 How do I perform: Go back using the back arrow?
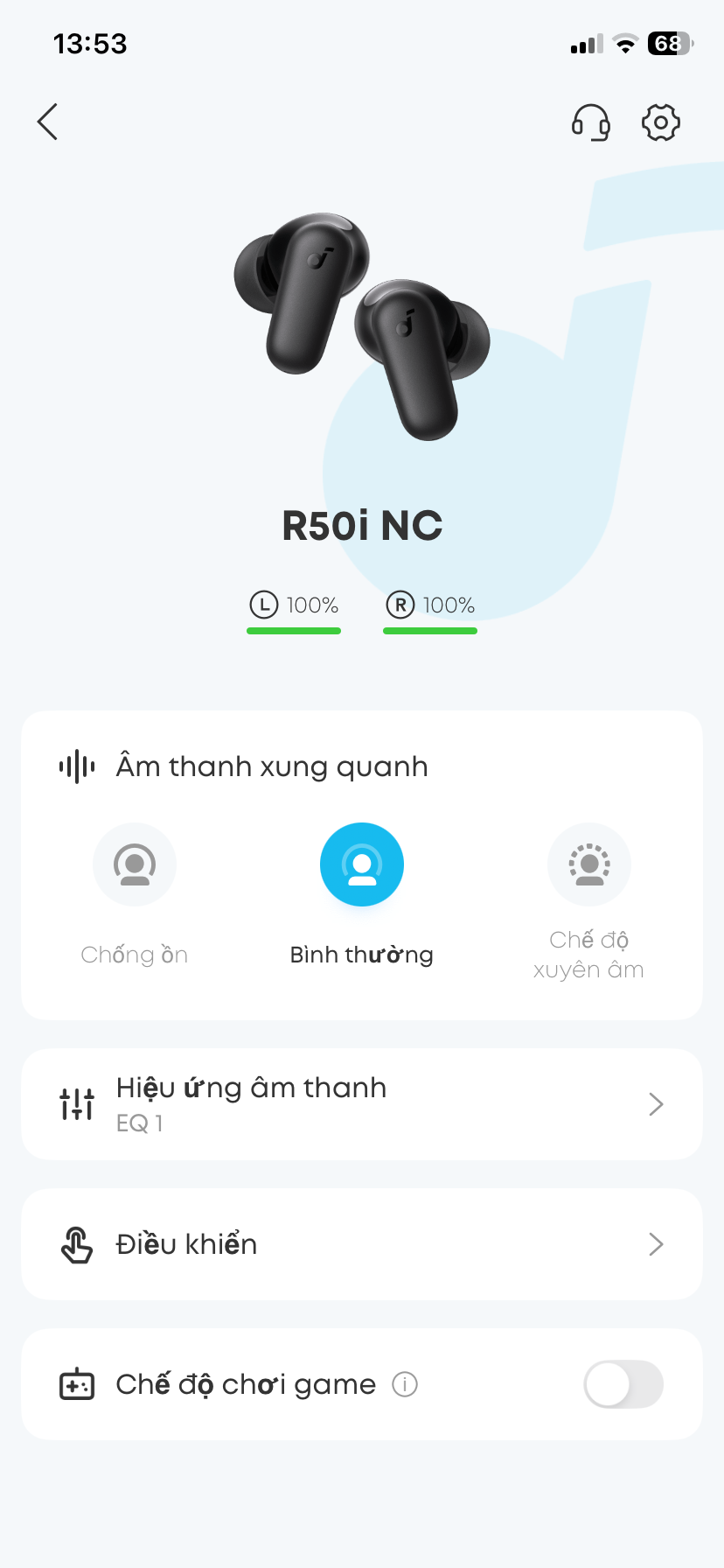point(48,122)
